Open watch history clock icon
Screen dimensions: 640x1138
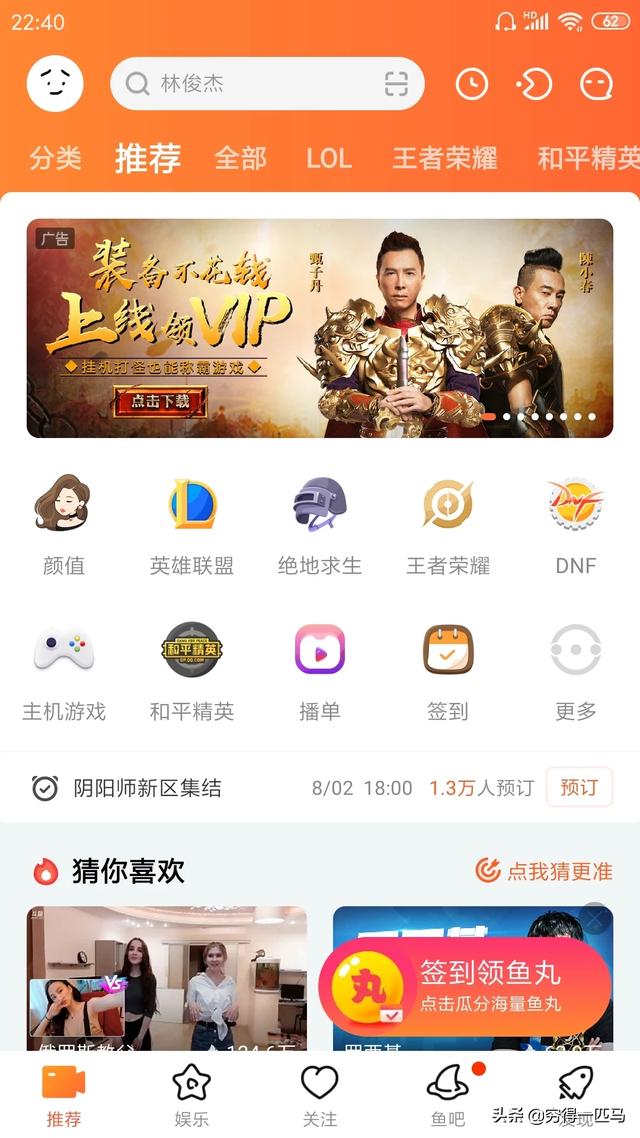coord(472,84)
